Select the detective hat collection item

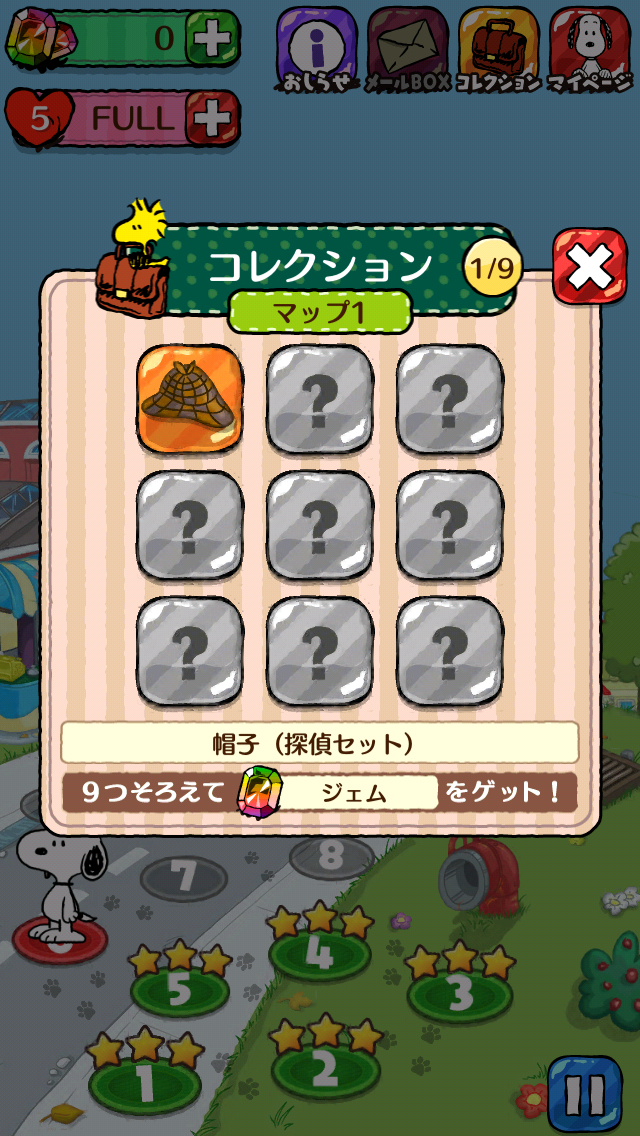pos(190,399)
